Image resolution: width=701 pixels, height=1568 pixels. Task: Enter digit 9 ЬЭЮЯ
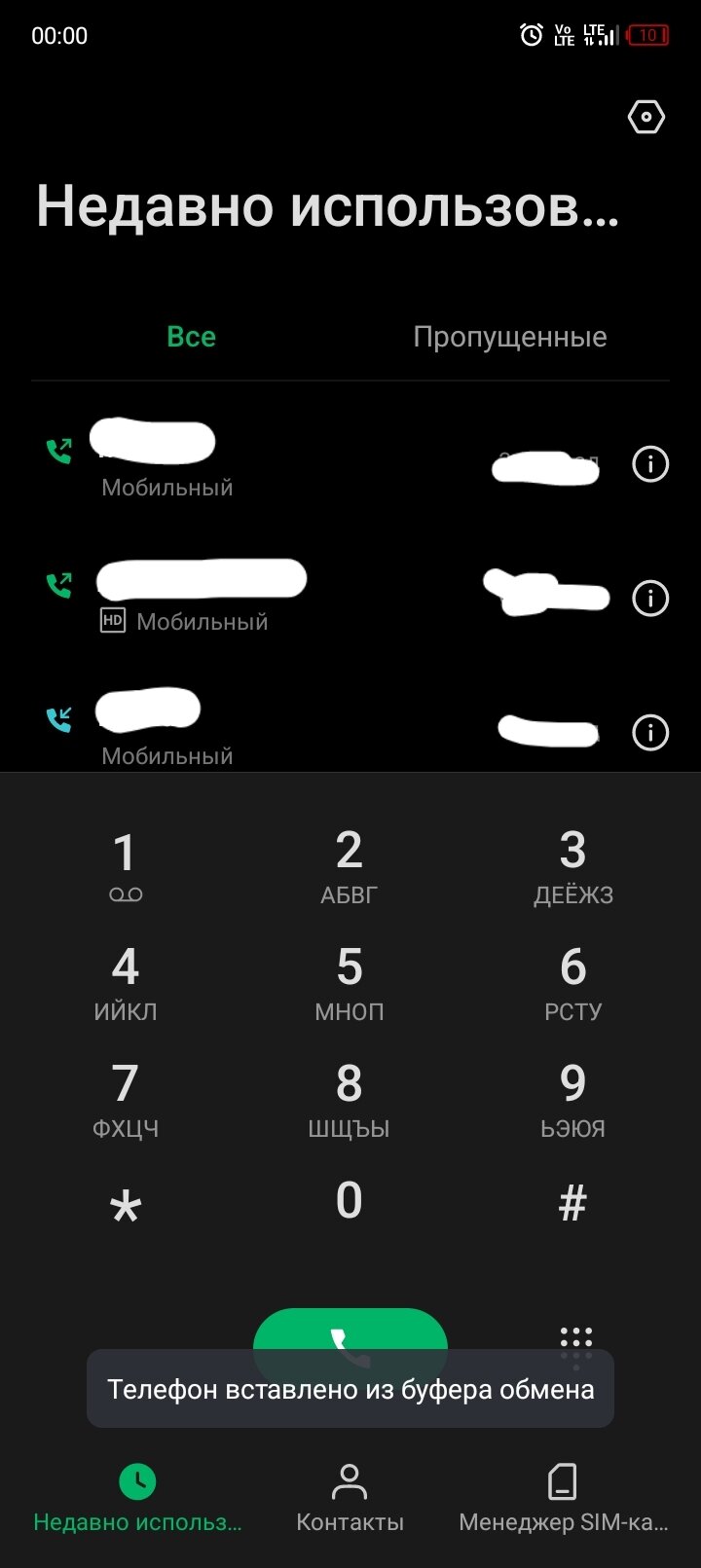pos(572,1098)
